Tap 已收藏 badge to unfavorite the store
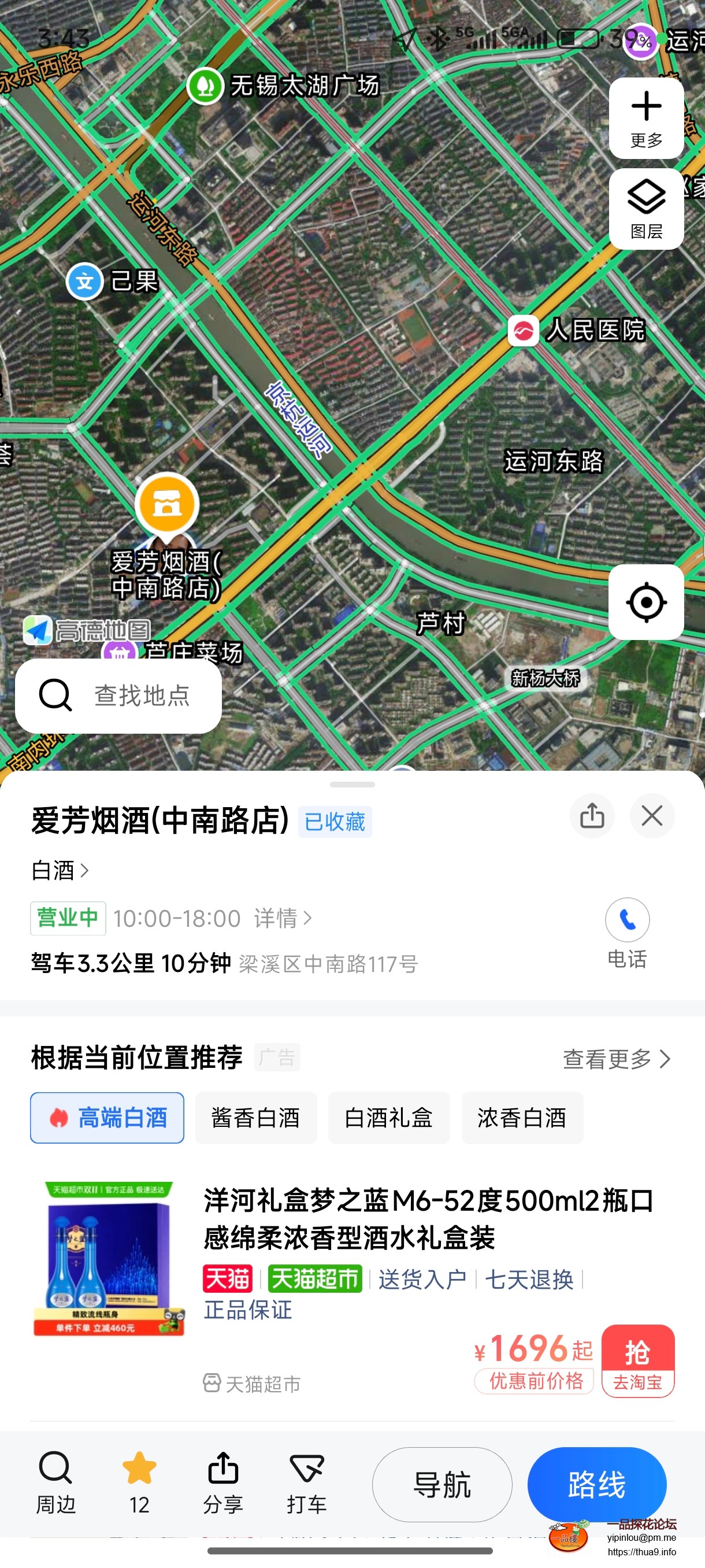The width and height of the screenshot is (705, 1568). [334, 822]
